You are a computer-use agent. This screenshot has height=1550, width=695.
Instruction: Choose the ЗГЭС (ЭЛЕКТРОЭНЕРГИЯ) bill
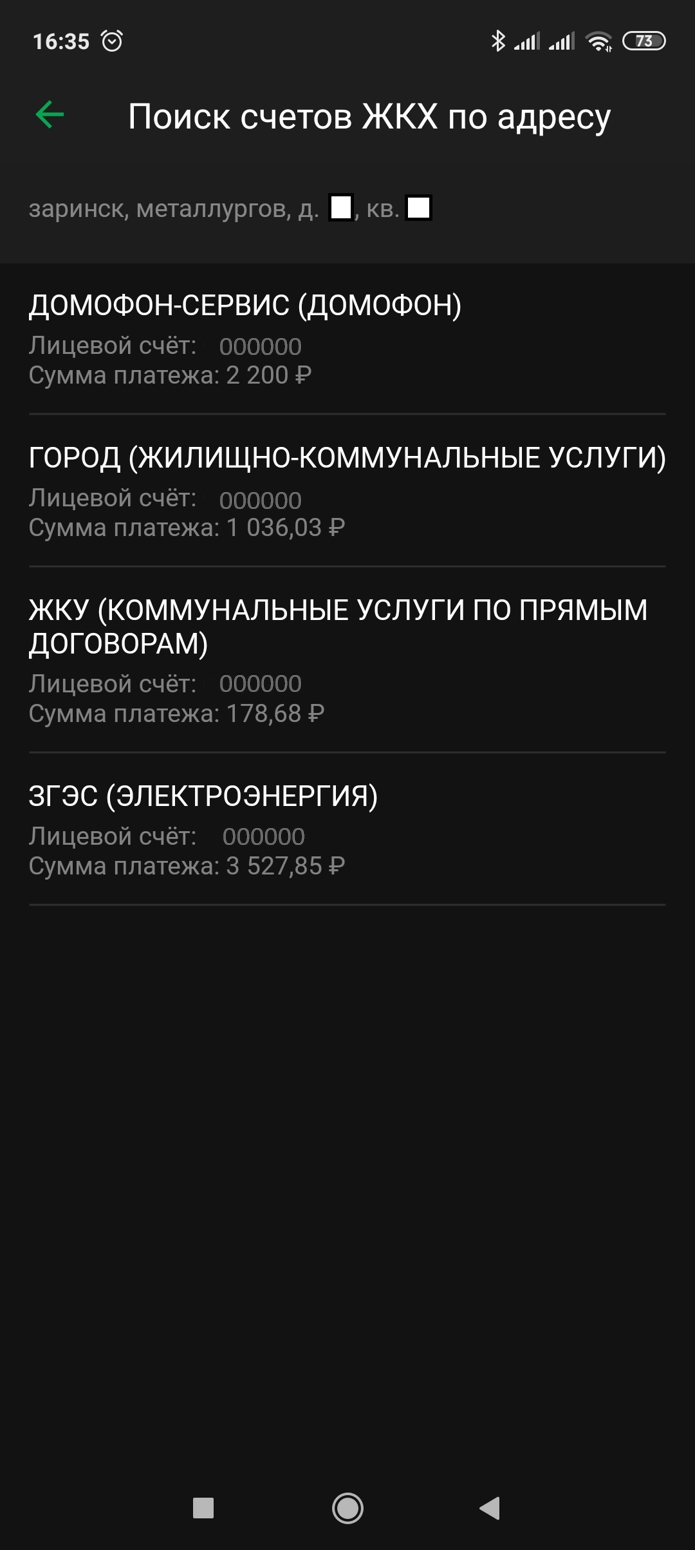347,830
